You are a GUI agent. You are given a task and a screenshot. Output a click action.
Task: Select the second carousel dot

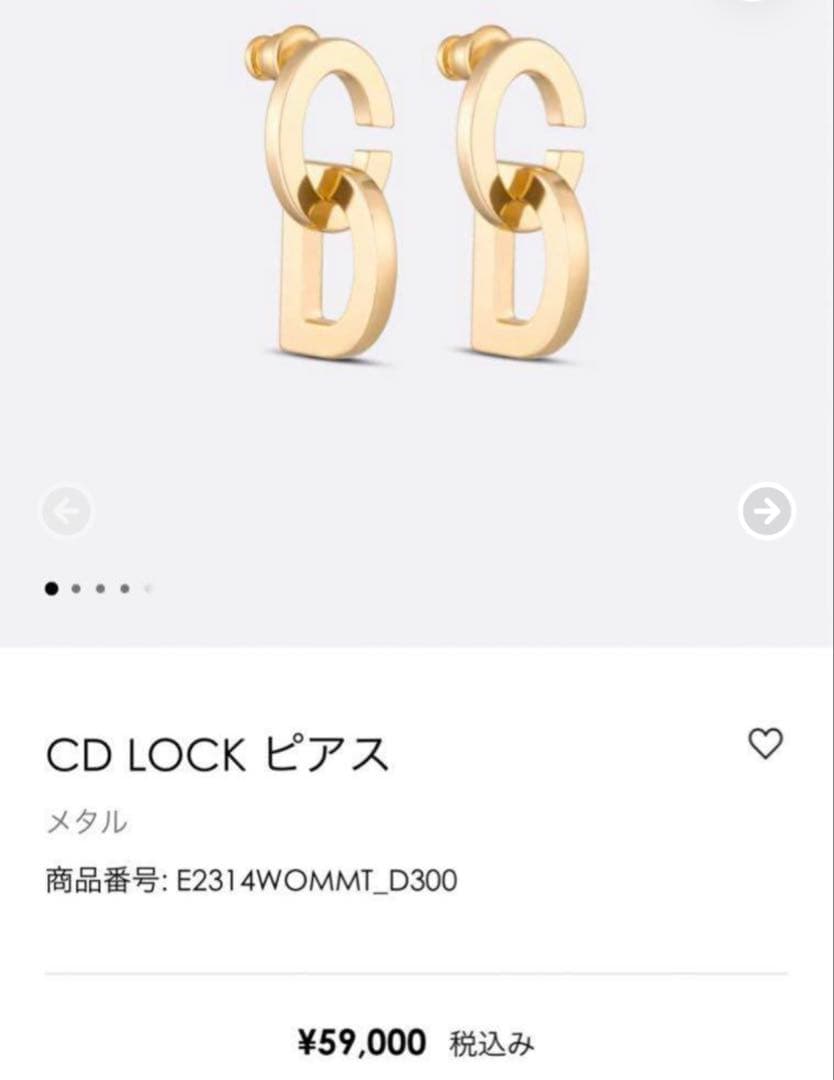tap(74, 587)
